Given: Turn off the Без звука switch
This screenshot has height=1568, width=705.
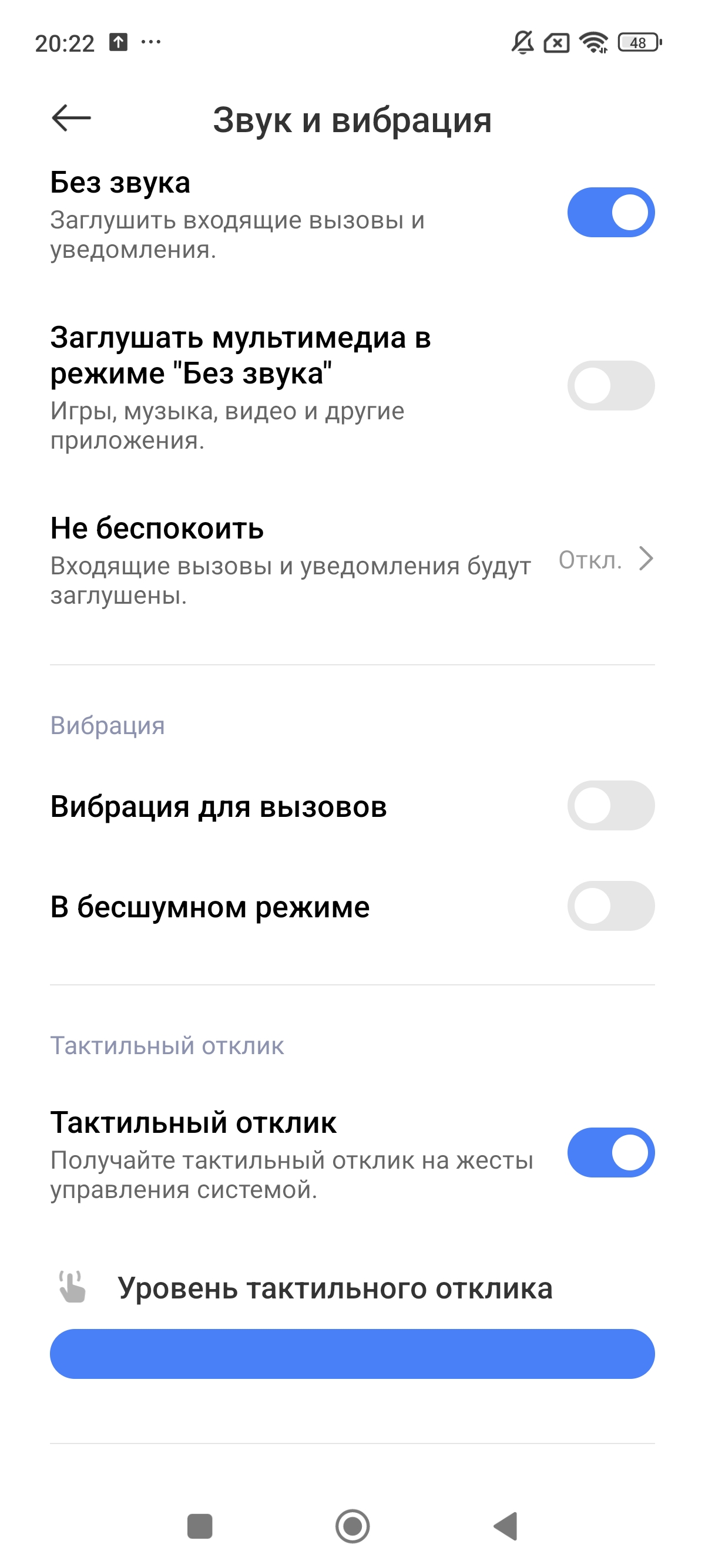Looking at the screenshot, I should (610, 213).
